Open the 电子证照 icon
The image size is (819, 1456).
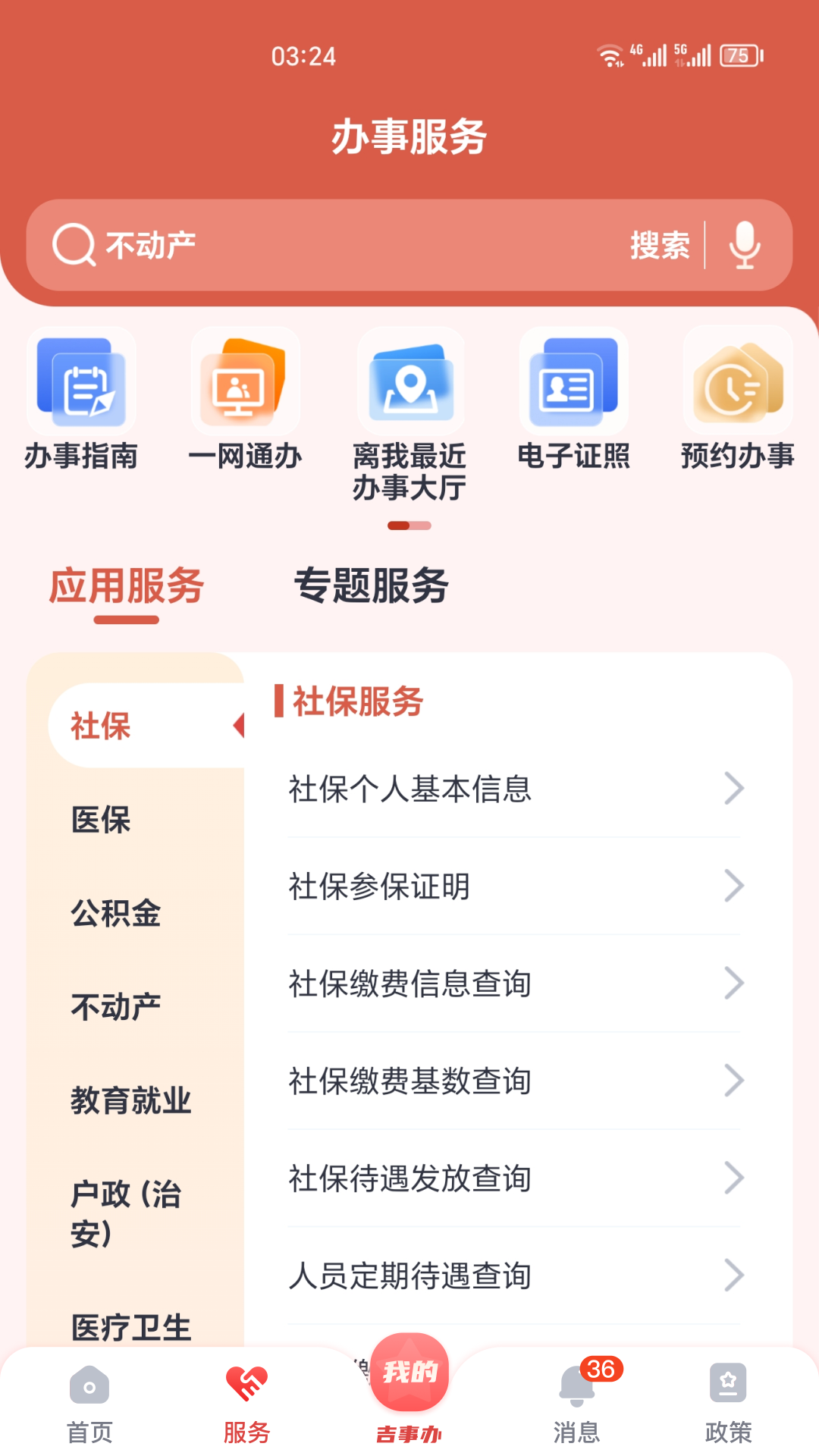(x=574, y=383)
